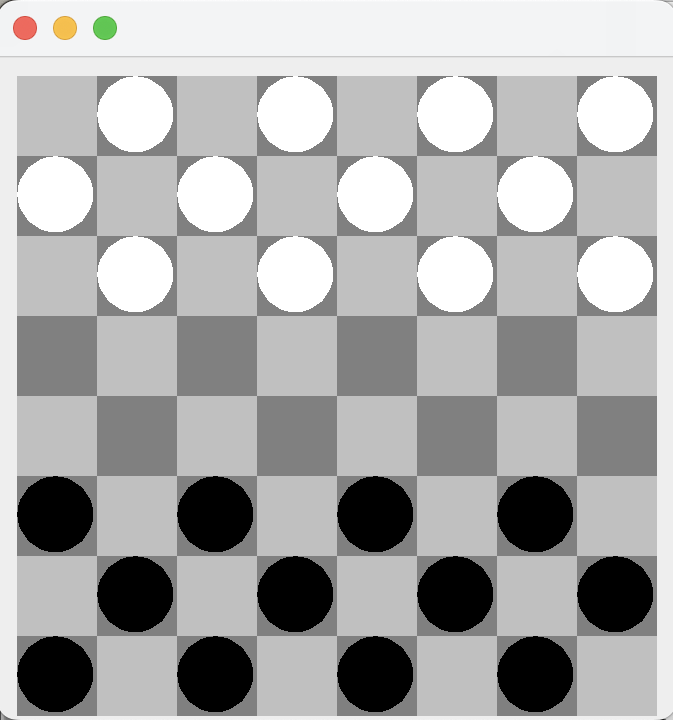
Task: Select the black piece in bottom-left corner
Action: (x=55, y=674)
